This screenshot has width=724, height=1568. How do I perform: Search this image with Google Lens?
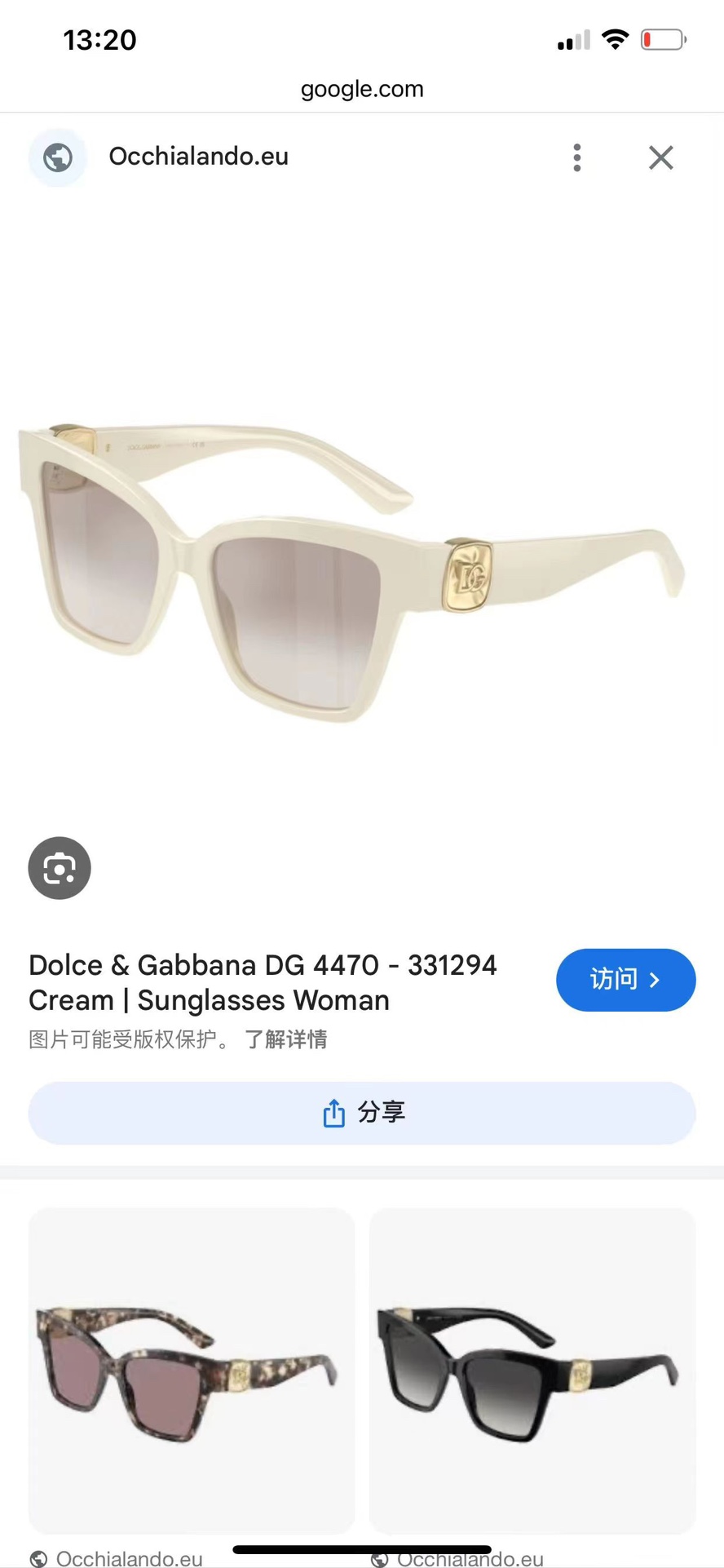click(x=60, y=868)
